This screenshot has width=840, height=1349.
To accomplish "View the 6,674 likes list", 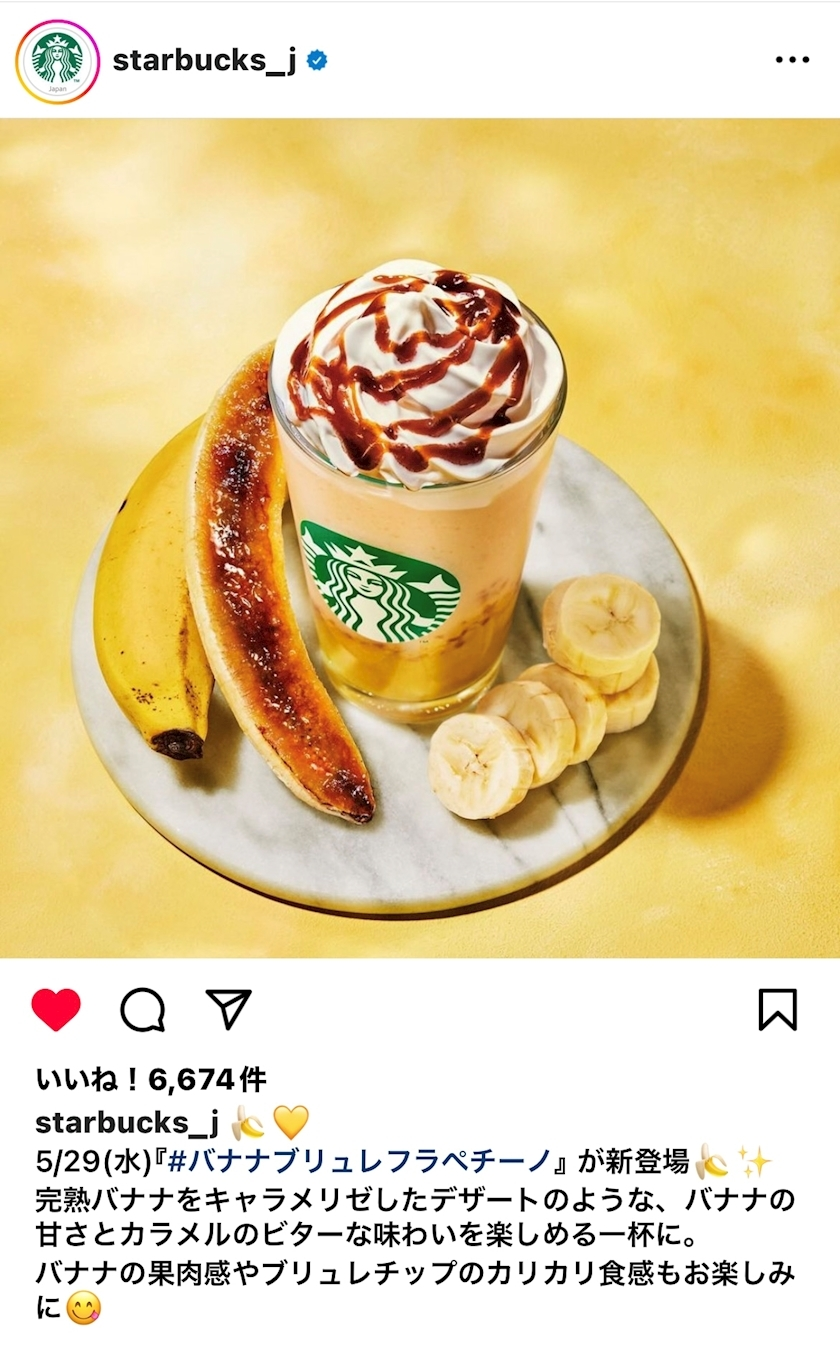I will [x=151, y=1079].
